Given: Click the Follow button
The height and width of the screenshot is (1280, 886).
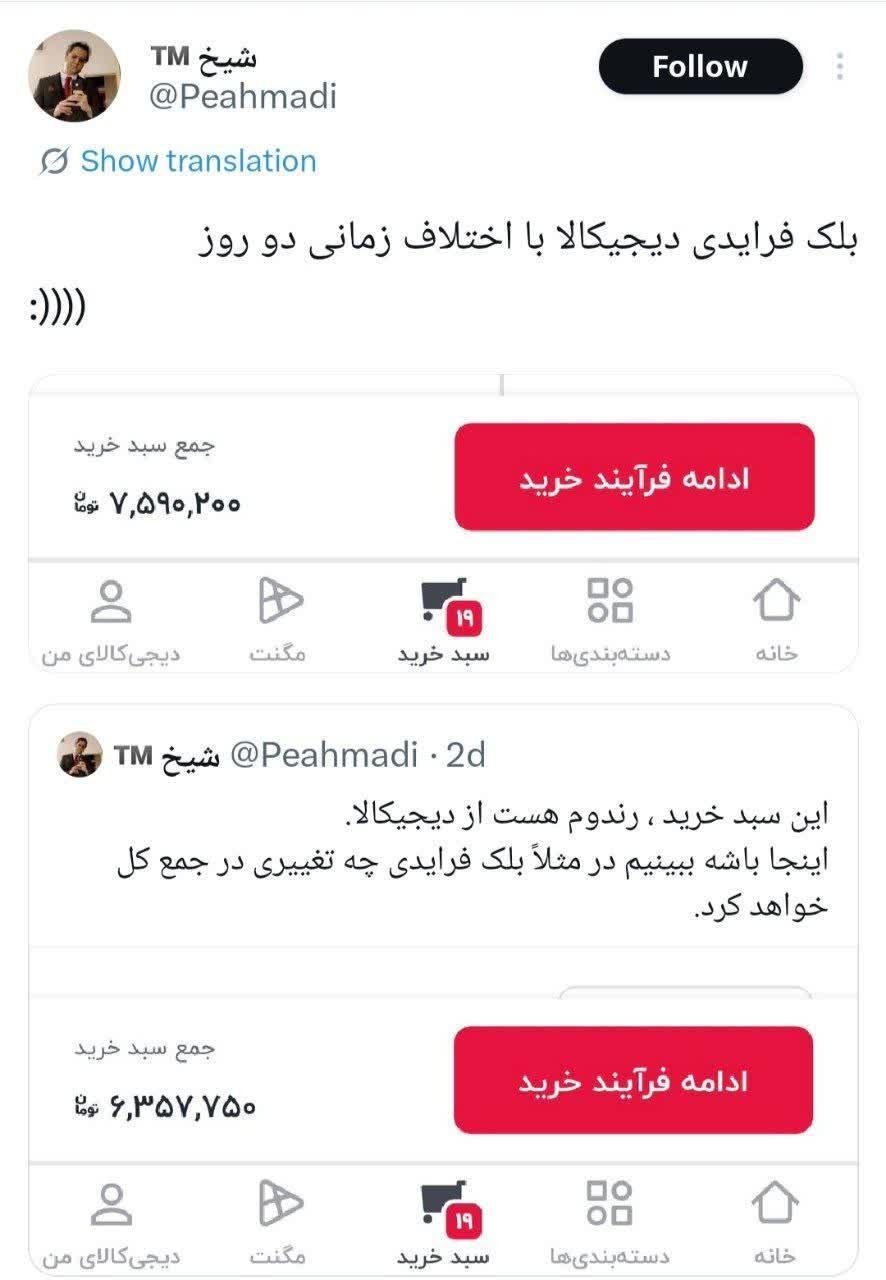Looking at the screenshot, I should tap(699, 66).
